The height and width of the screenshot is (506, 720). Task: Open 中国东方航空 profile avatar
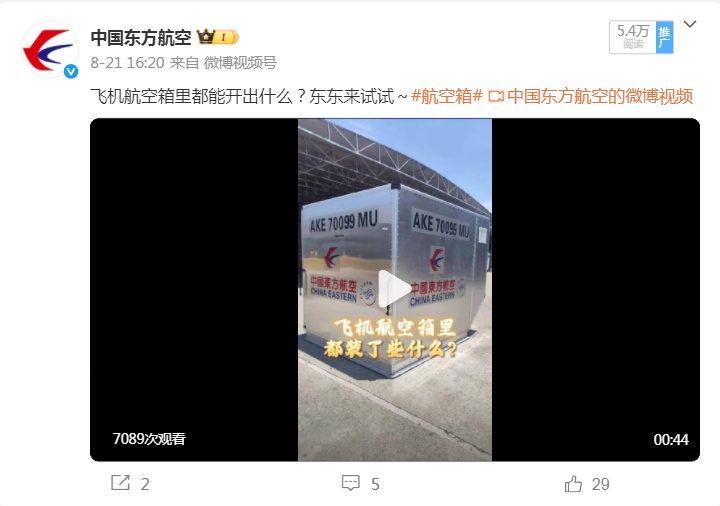pos(49,49)
